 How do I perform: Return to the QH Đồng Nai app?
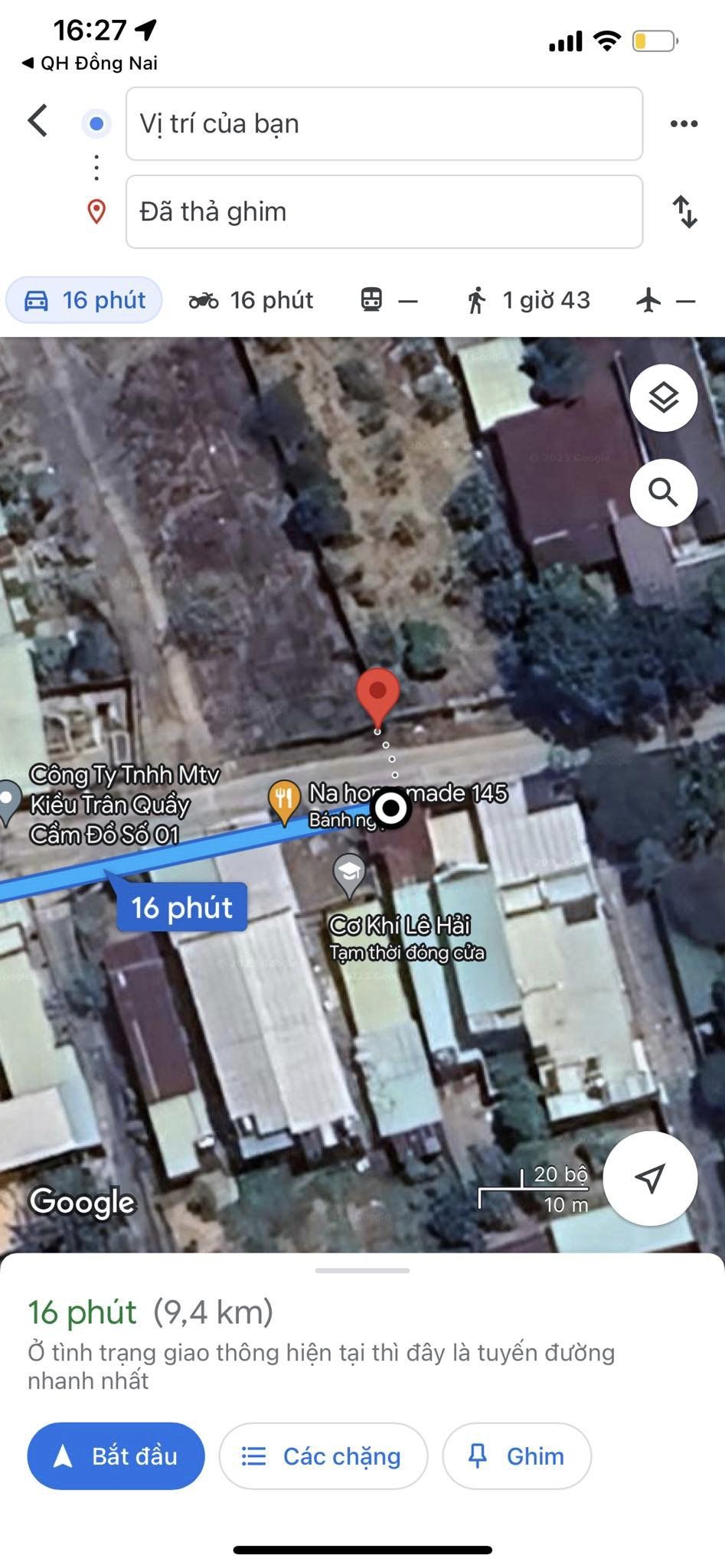[90, 63]
